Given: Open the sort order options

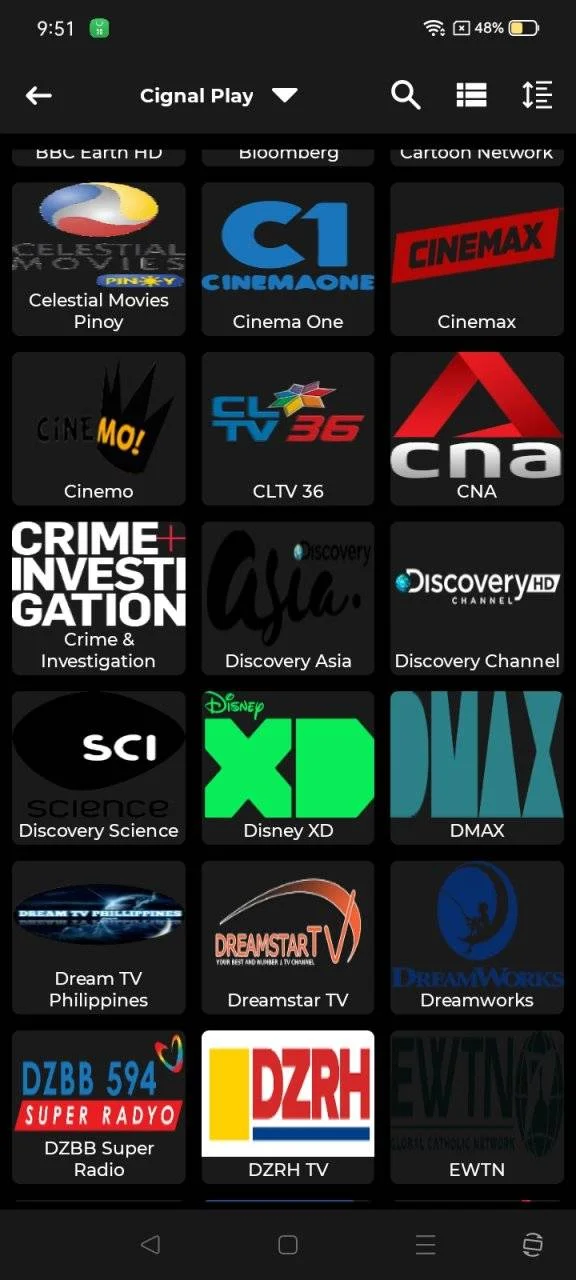Looking at the screenshot, I should (x=537, y=95).
